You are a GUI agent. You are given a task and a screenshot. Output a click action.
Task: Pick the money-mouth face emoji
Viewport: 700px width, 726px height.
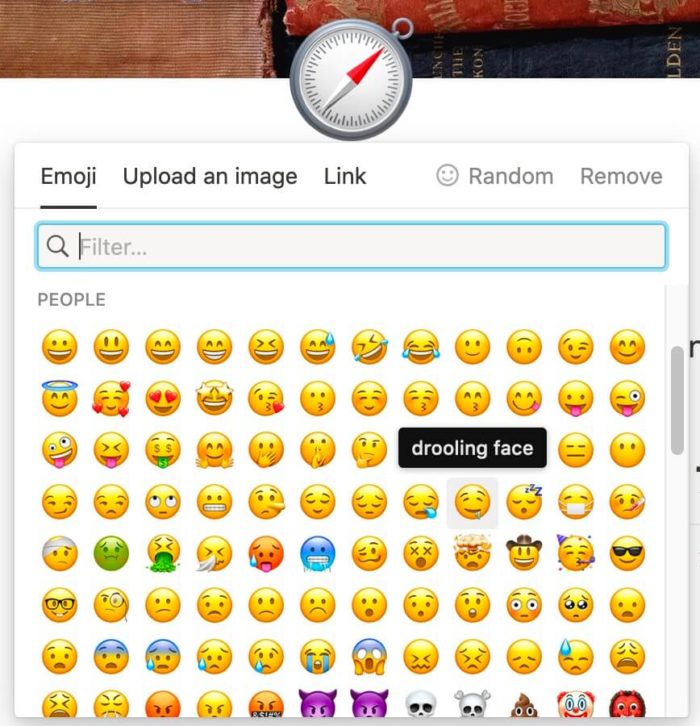[163, 451]
